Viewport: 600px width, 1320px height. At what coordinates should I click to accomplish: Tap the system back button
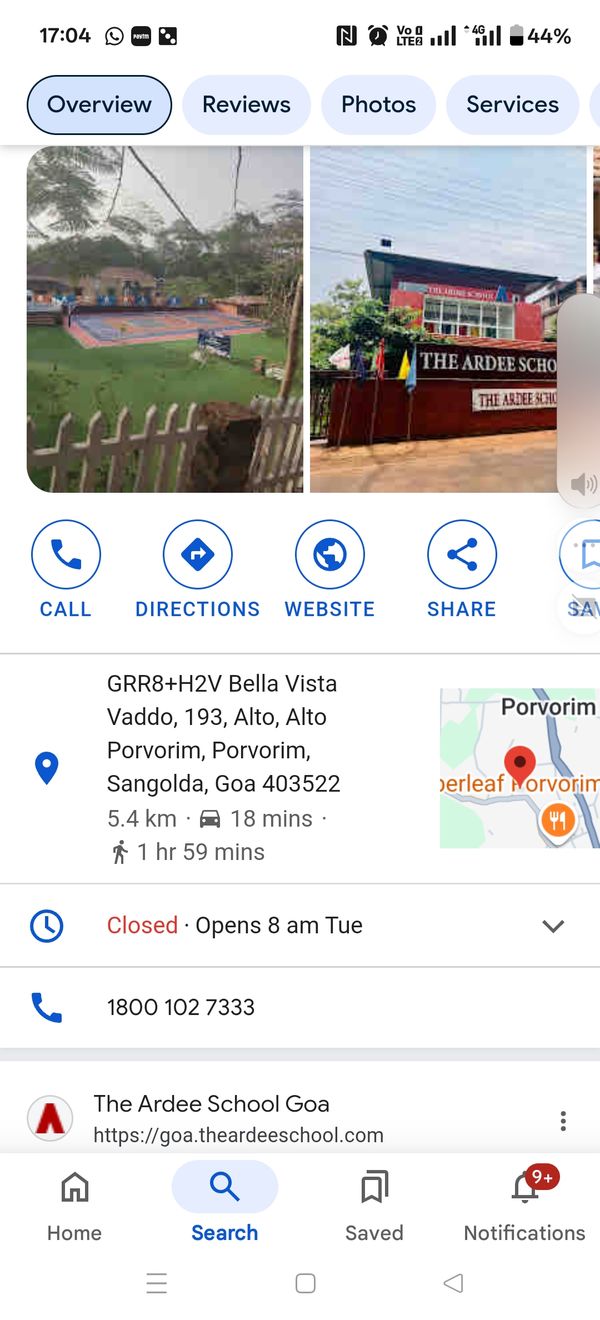[453, 1283]
